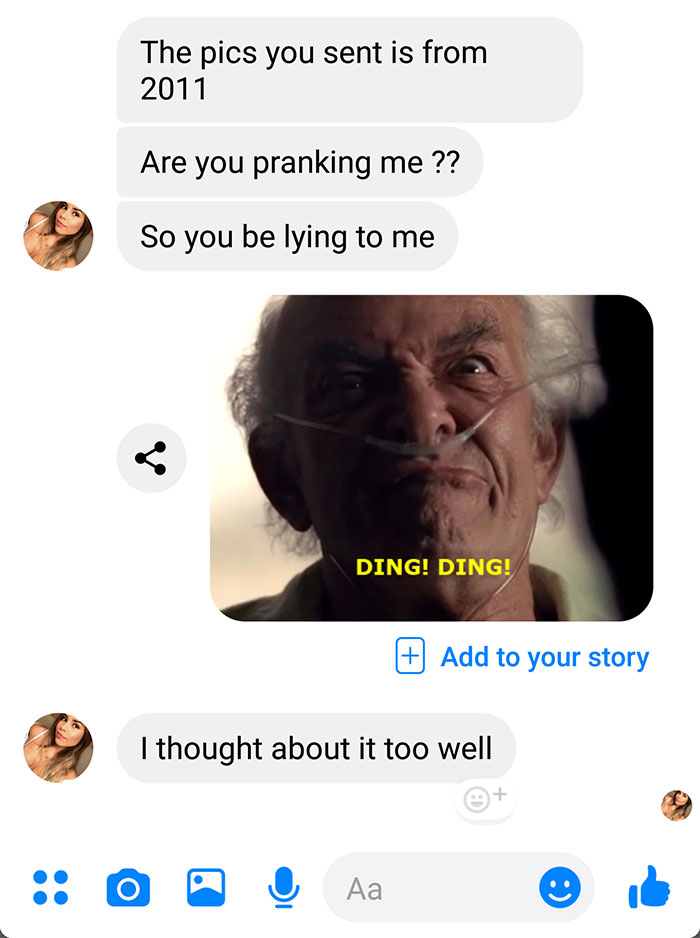Image resolution: width=700 pixels, height=938 pixels.
Task: Focus the Aa message input field
Action: point(430,888)
